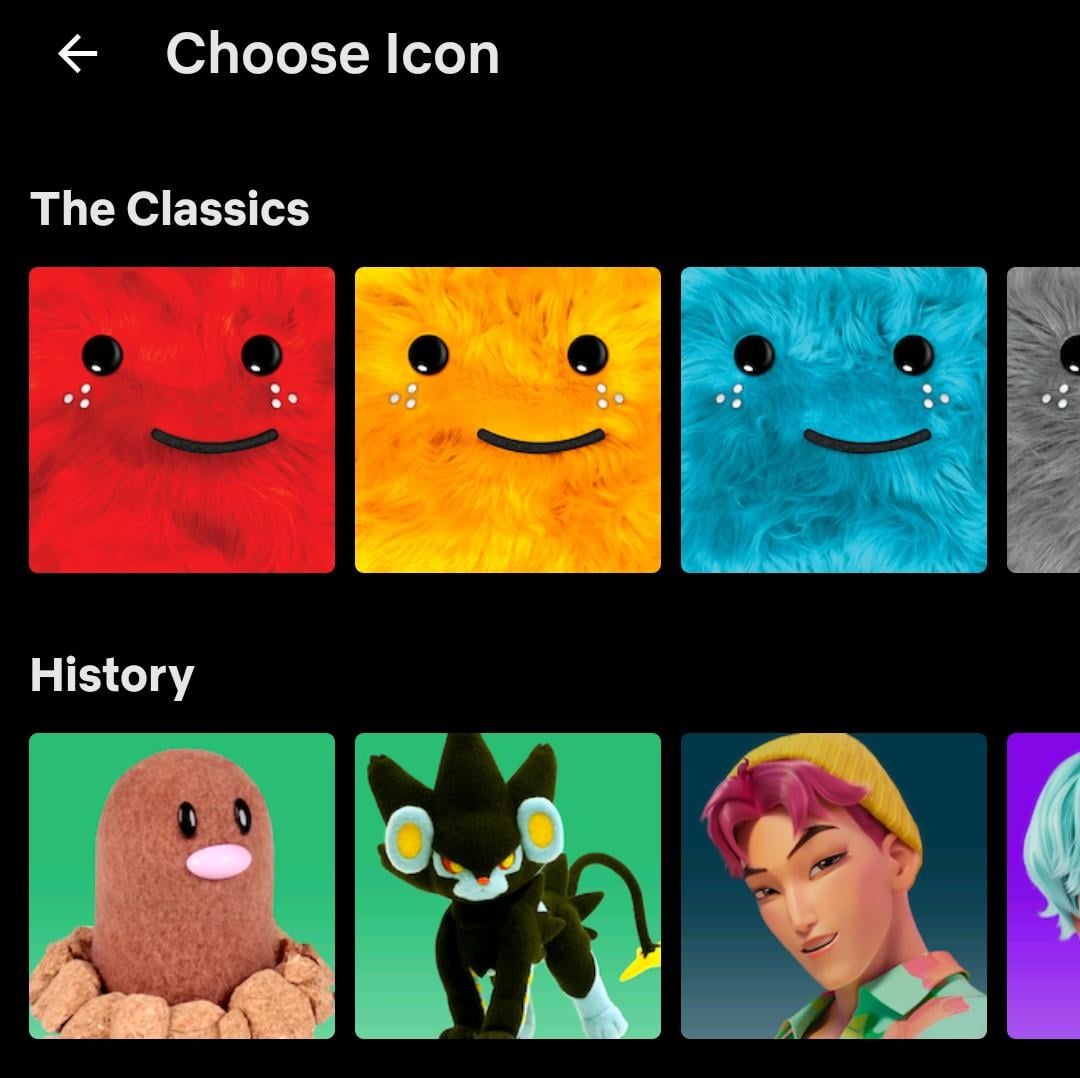Select the gray furry smiley icon
The height and width of the screenshot is (1078, 1080).
(x=1043, y=420)
